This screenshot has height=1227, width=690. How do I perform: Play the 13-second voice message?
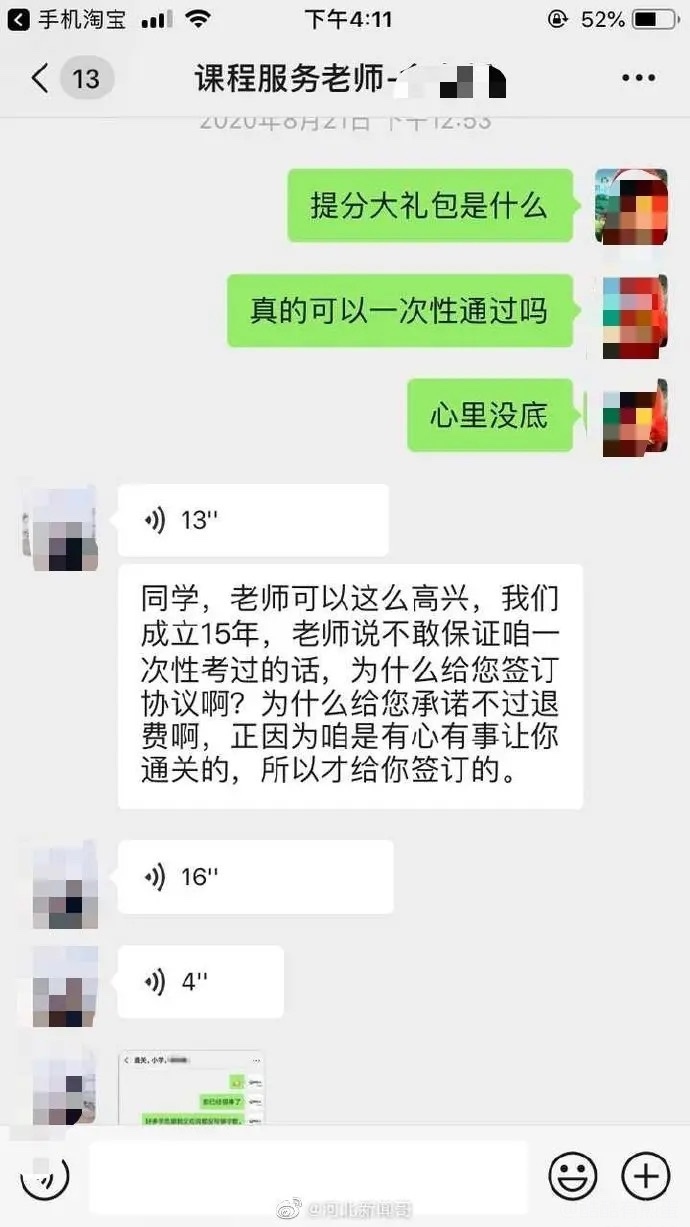(252, 520)
